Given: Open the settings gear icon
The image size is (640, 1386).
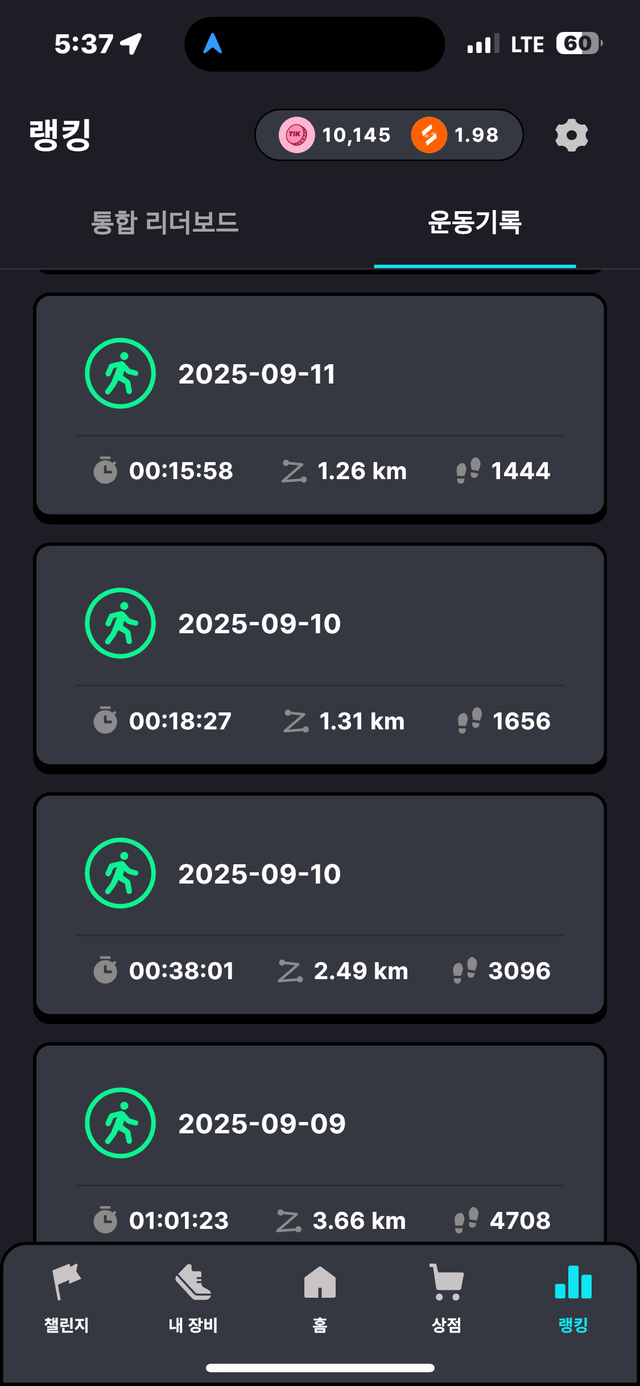Looking at the screenshot, I should [x=571, y=135].
